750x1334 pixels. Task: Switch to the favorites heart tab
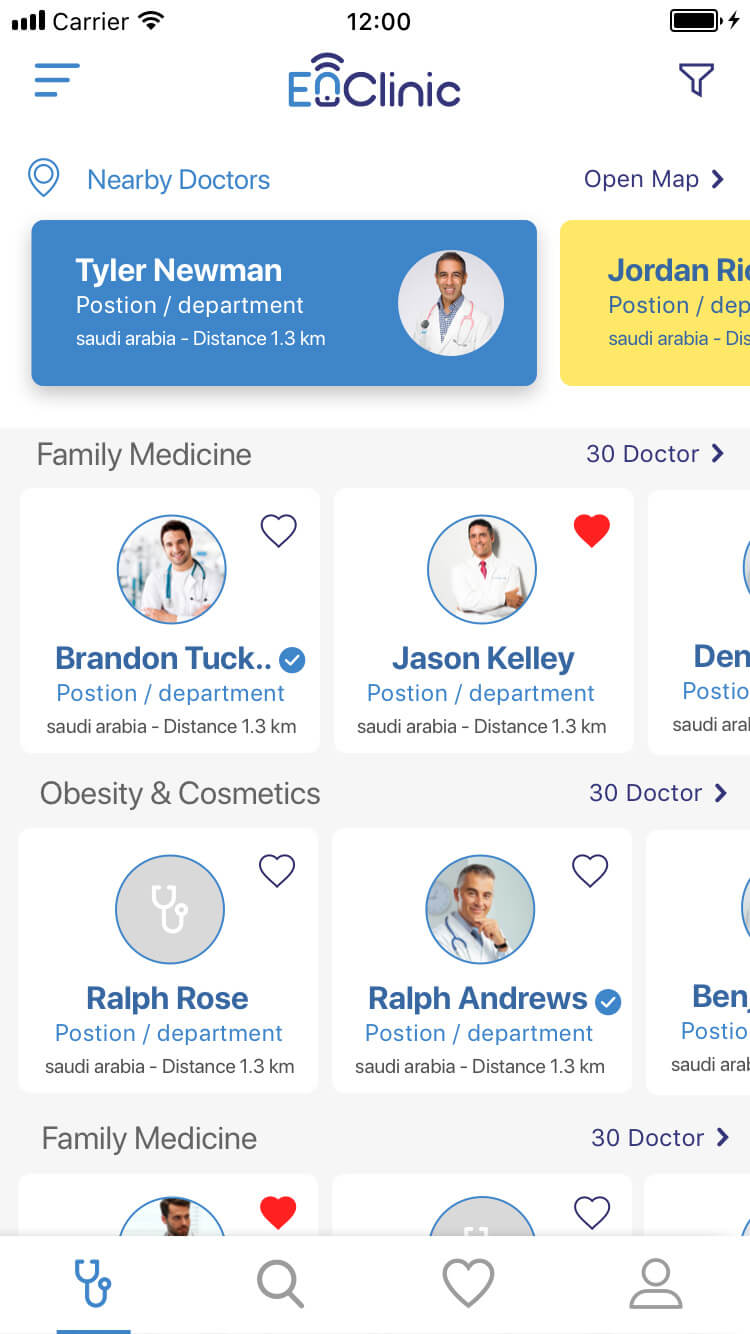click(x=468, y=1284)
